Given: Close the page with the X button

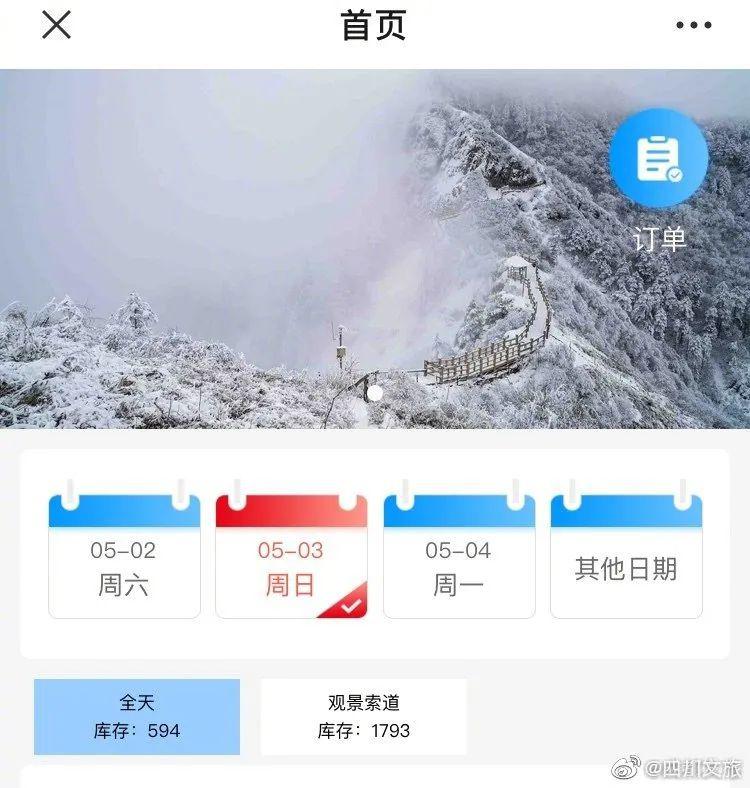Looking at the screenshot, I should pyautogui.click(x=56, y=25).
